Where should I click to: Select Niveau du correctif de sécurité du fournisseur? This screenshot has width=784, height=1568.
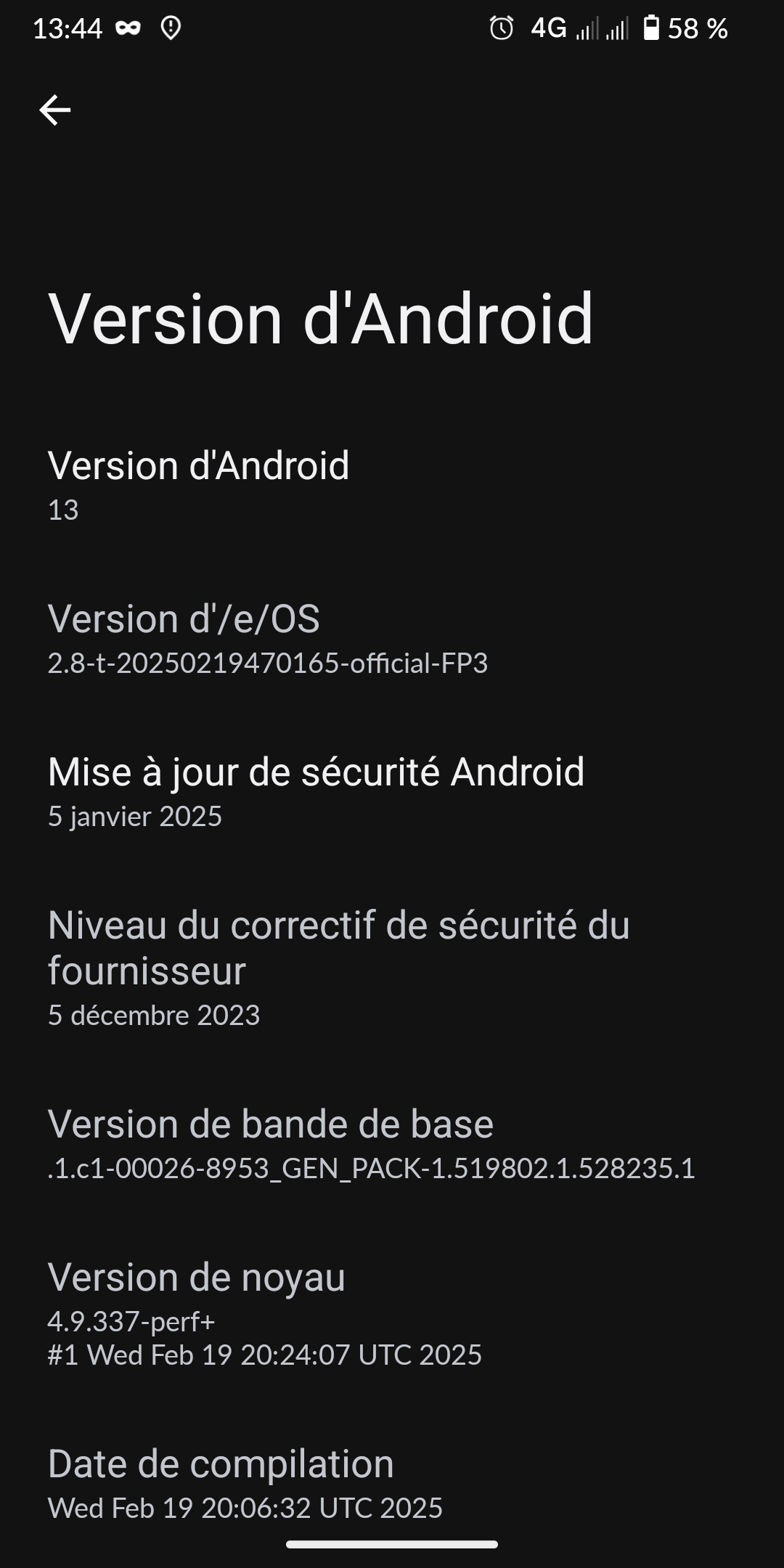pyautogui.click(x=392, y=969)
